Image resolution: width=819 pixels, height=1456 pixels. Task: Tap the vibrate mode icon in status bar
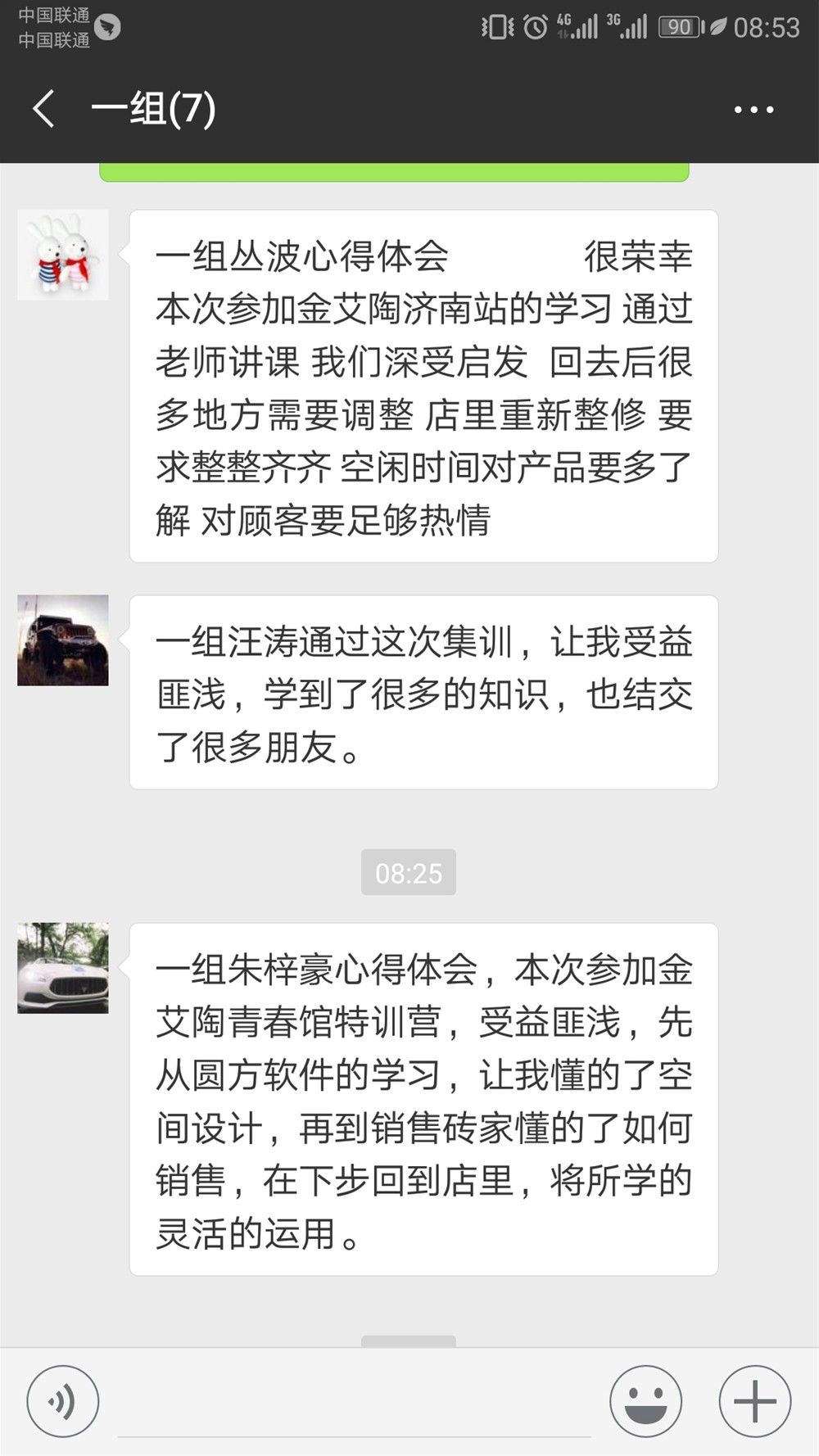(x=495, y=25)
